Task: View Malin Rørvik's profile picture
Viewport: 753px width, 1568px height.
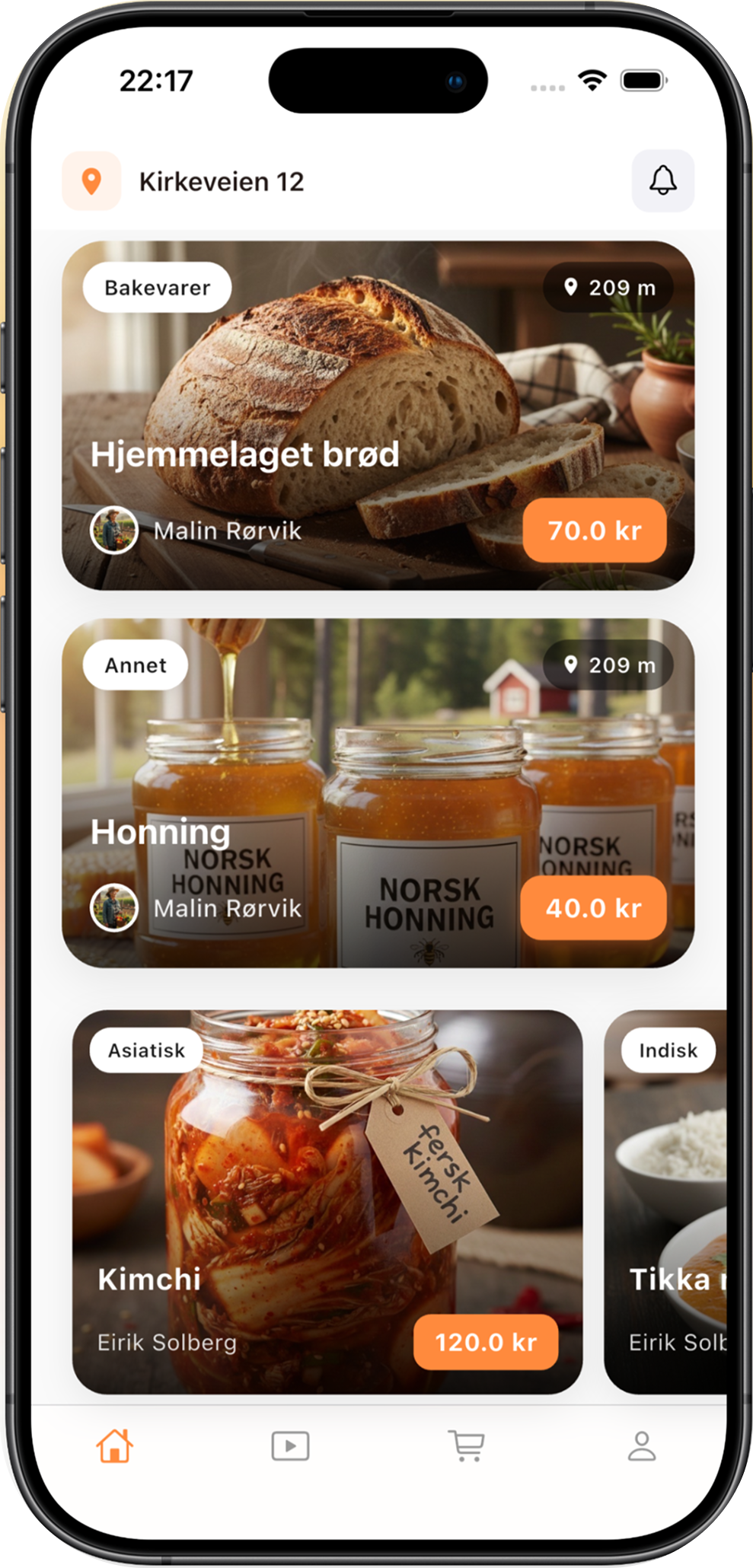Action: point(114,530)
